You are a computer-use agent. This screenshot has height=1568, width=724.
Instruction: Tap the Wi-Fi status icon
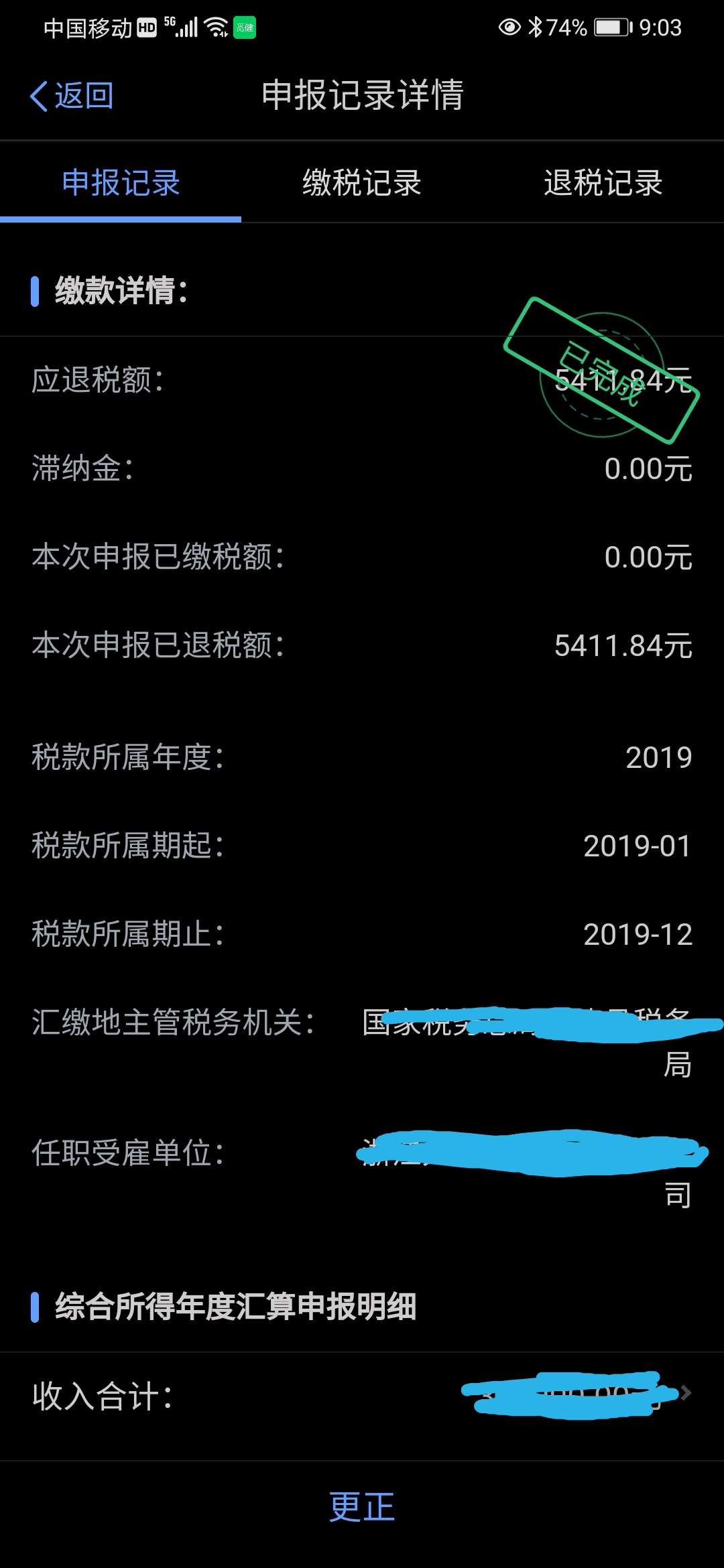(216, 26)
